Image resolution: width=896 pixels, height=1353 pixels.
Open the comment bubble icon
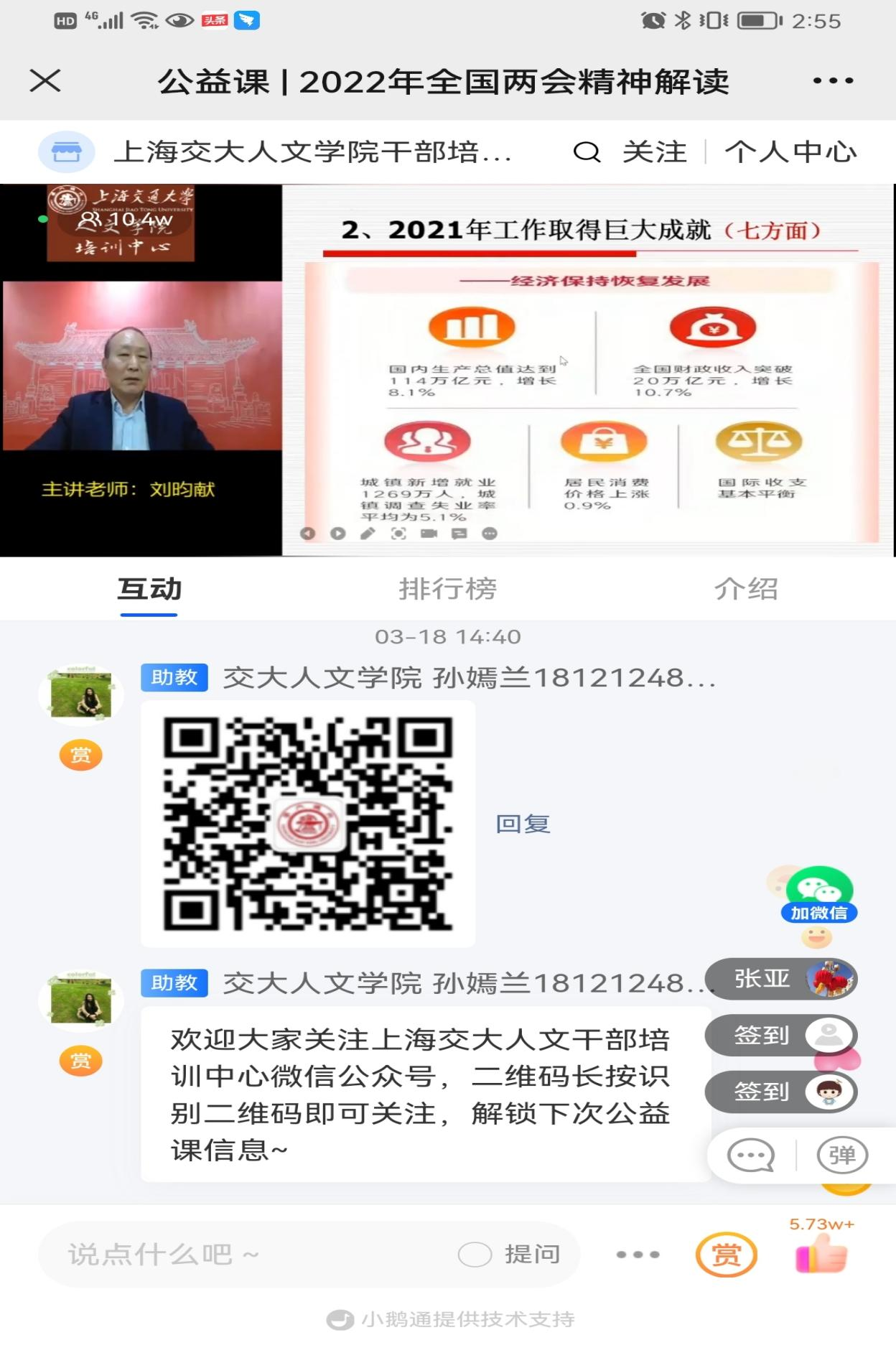pos(750,1155)
